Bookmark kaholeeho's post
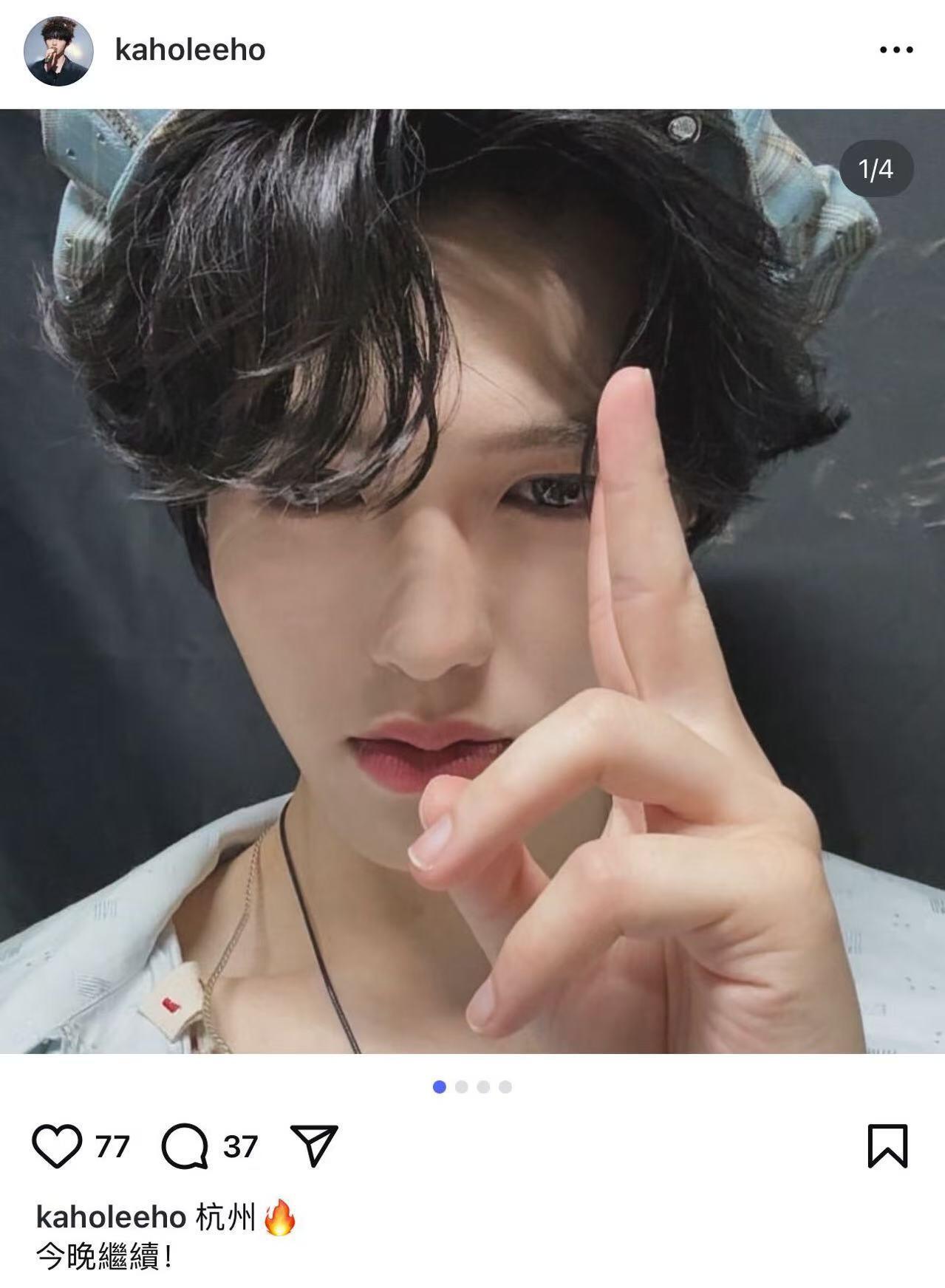Viewport: 945px width, 1288px height. pyautogui.click(x=887, y=1146)
